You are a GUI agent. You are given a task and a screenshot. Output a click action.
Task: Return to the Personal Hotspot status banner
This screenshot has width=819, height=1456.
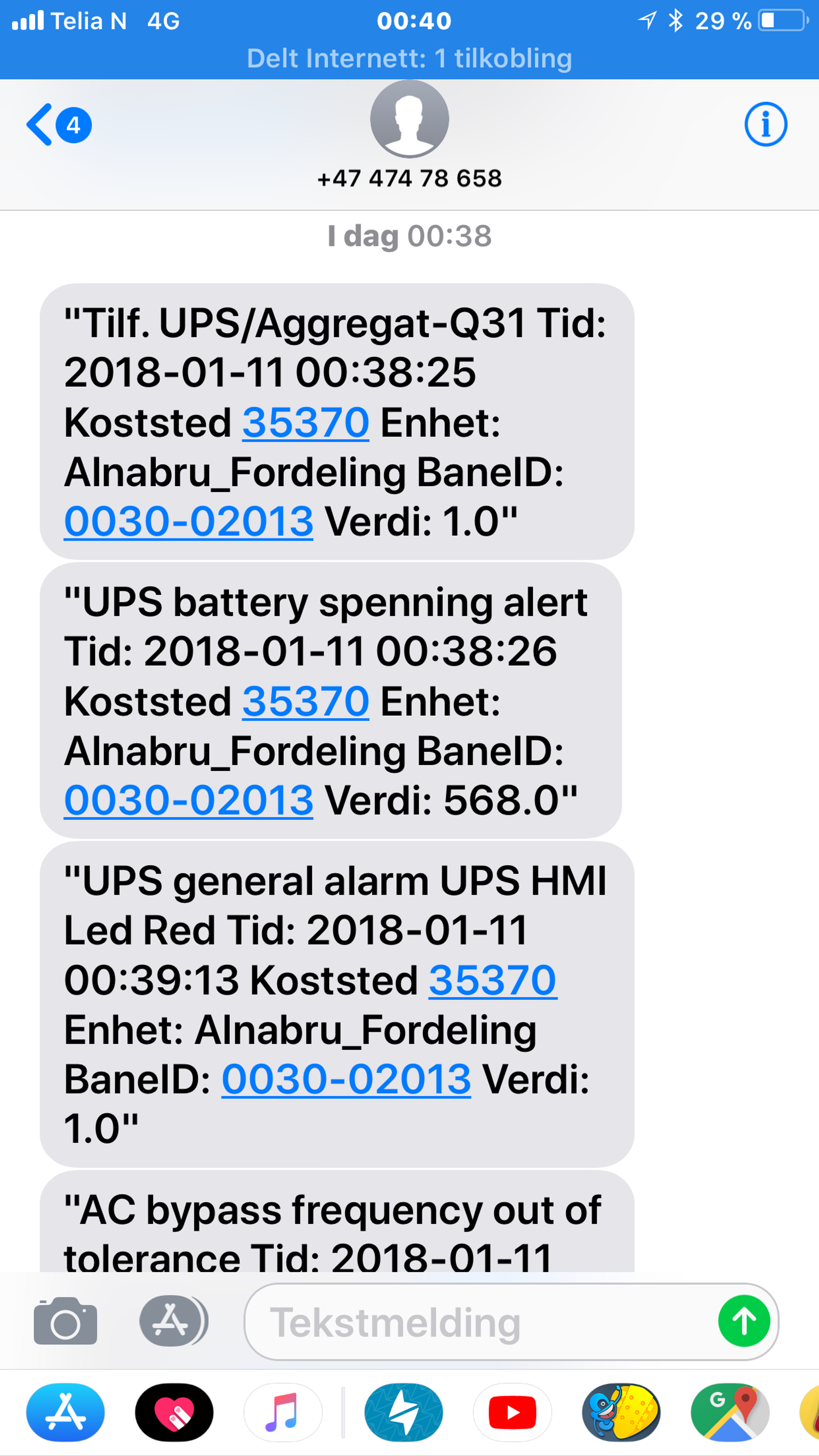coord(409,58)
